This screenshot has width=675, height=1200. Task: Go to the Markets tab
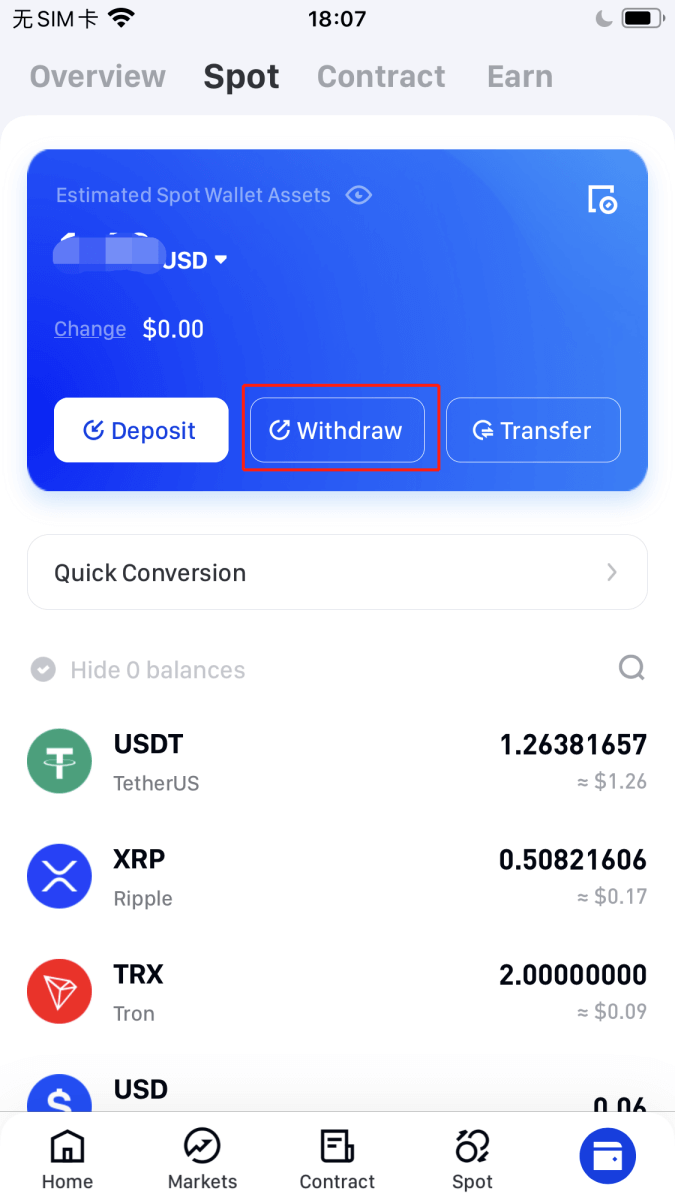point(202,1159)
